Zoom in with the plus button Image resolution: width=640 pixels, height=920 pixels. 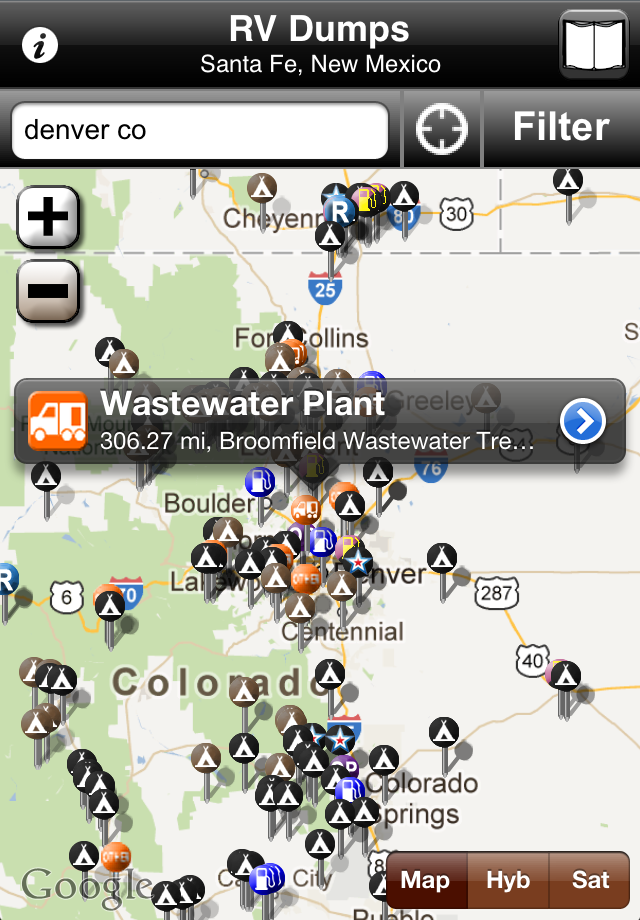pyautogui.click(x=48, y=216)
